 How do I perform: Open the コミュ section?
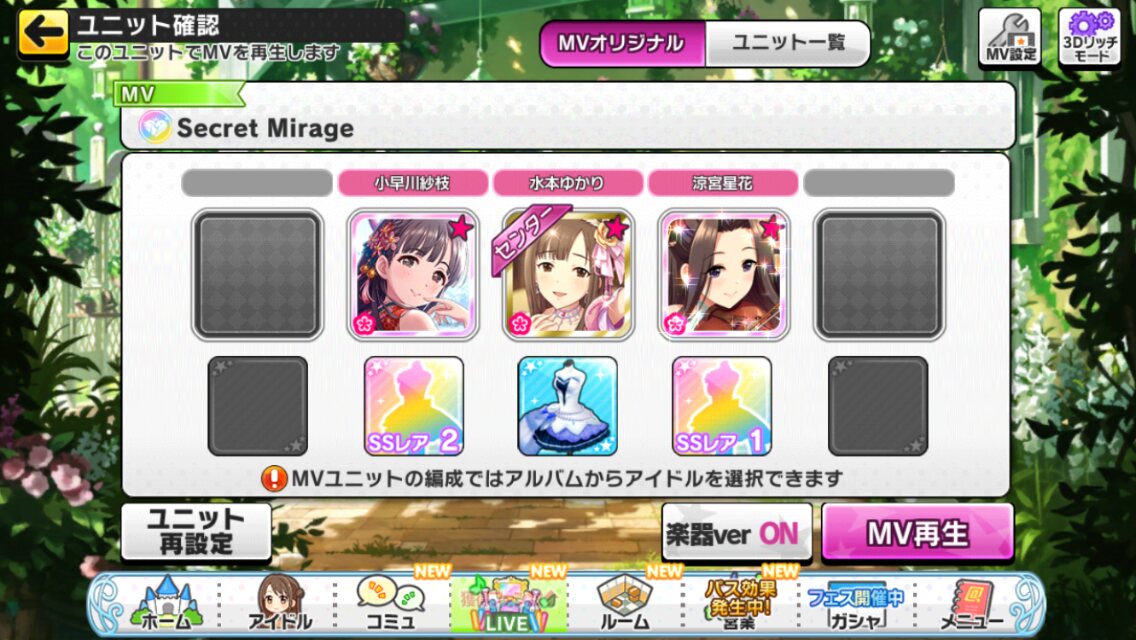(390, 604)
